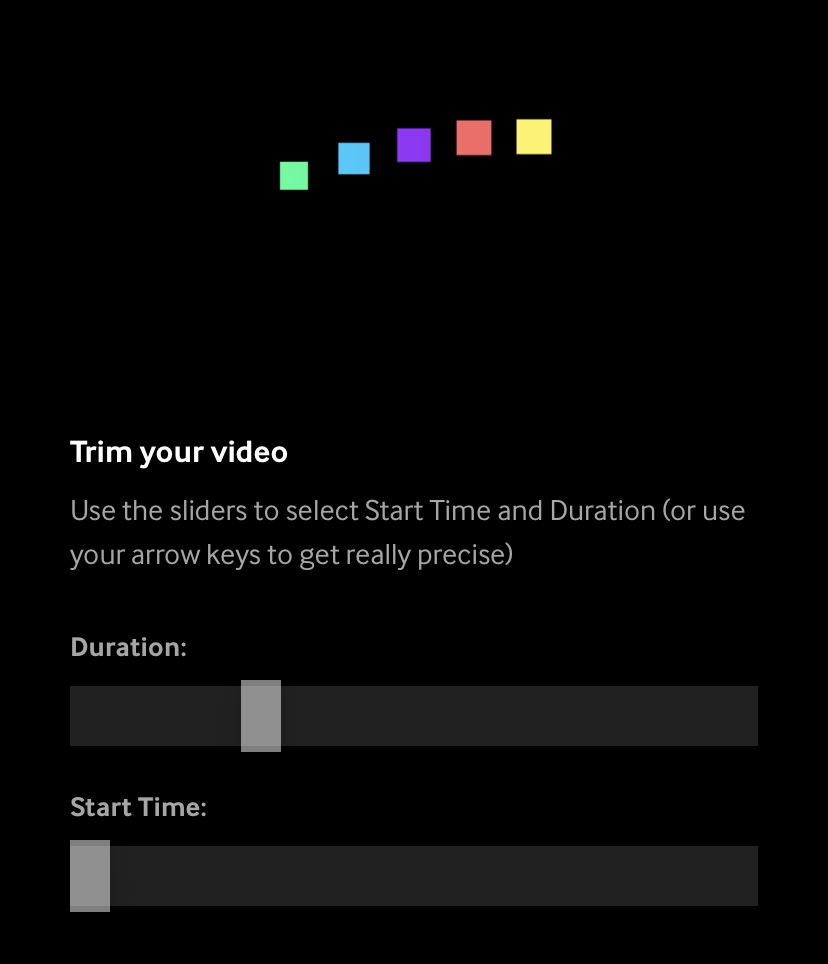This screenshot has width=828, height=964.
Task: Click the leftmost square of the loading animation
Action: tap(293, 176)
